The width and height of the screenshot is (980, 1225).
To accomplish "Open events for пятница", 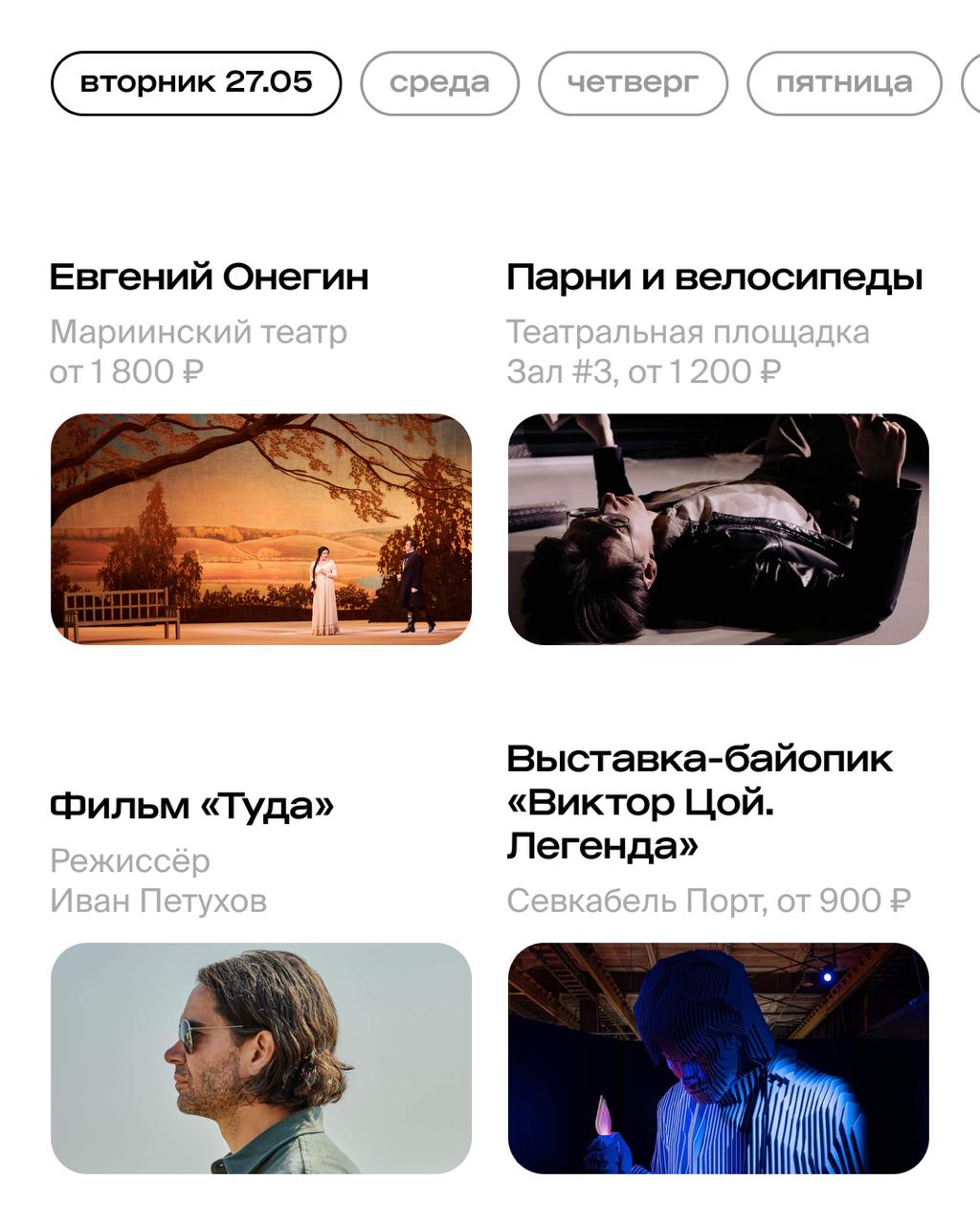I will coord(845,82).
